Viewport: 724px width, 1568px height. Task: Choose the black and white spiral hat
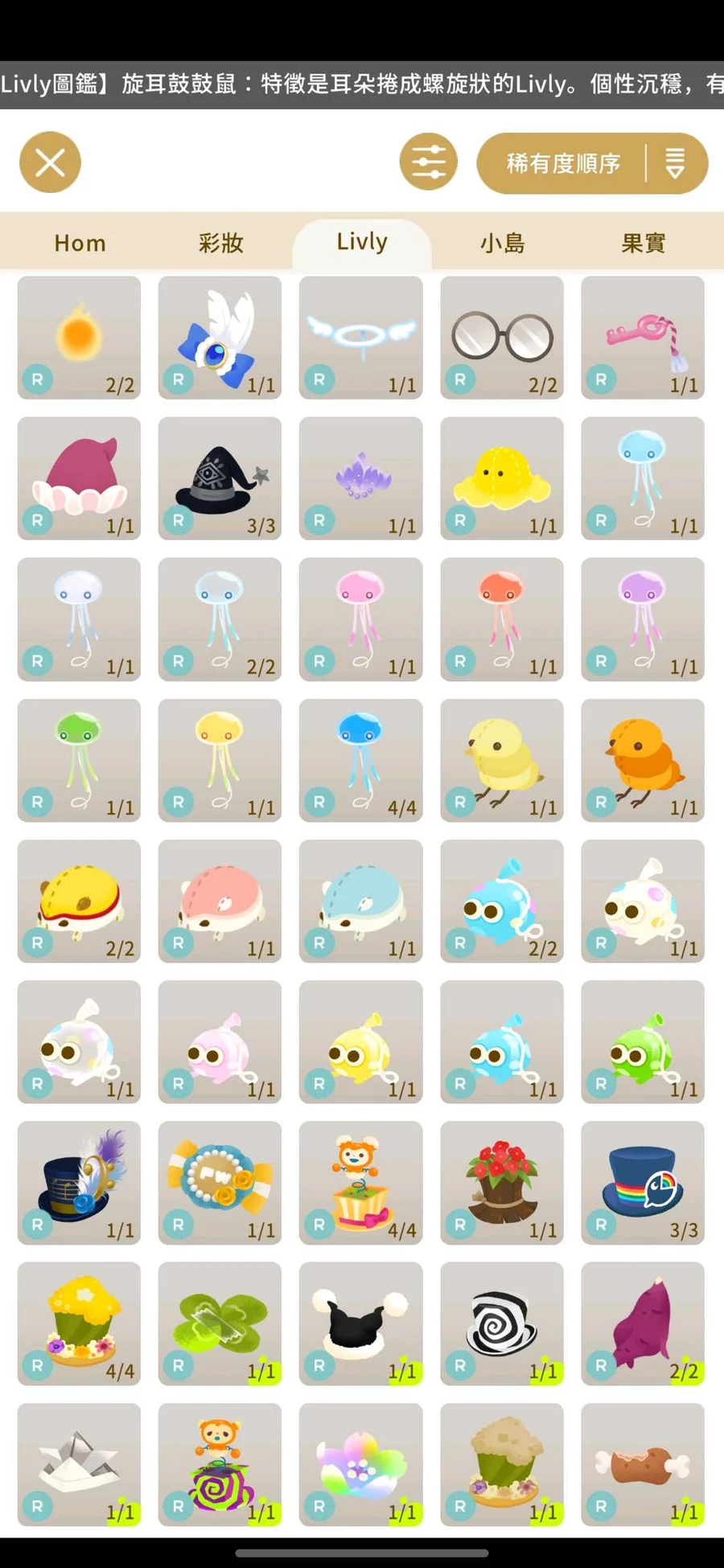pyautogui.click(x=502, y=1324)
